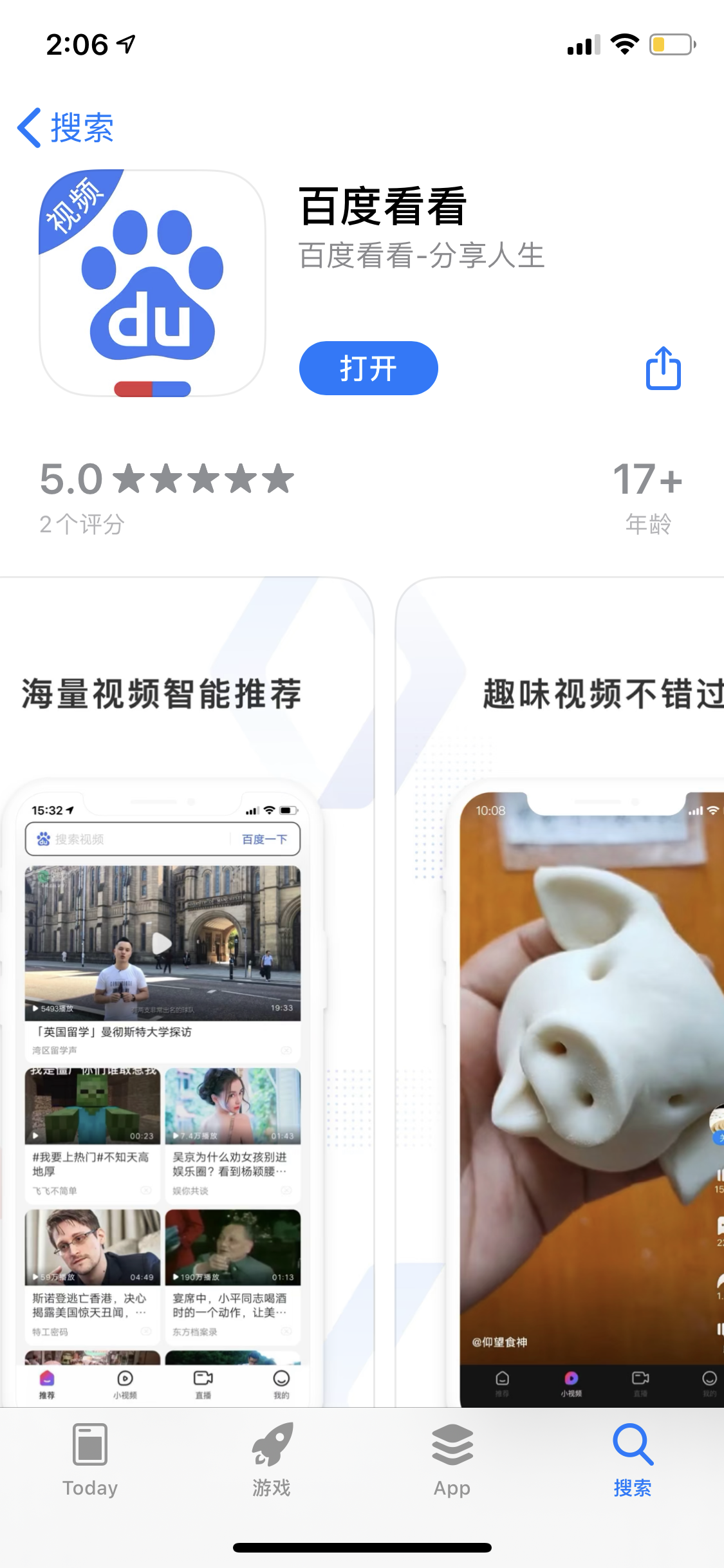Share the 百度看看 app
Viewport: 724px width, 1568px height.
coord(663,368)
